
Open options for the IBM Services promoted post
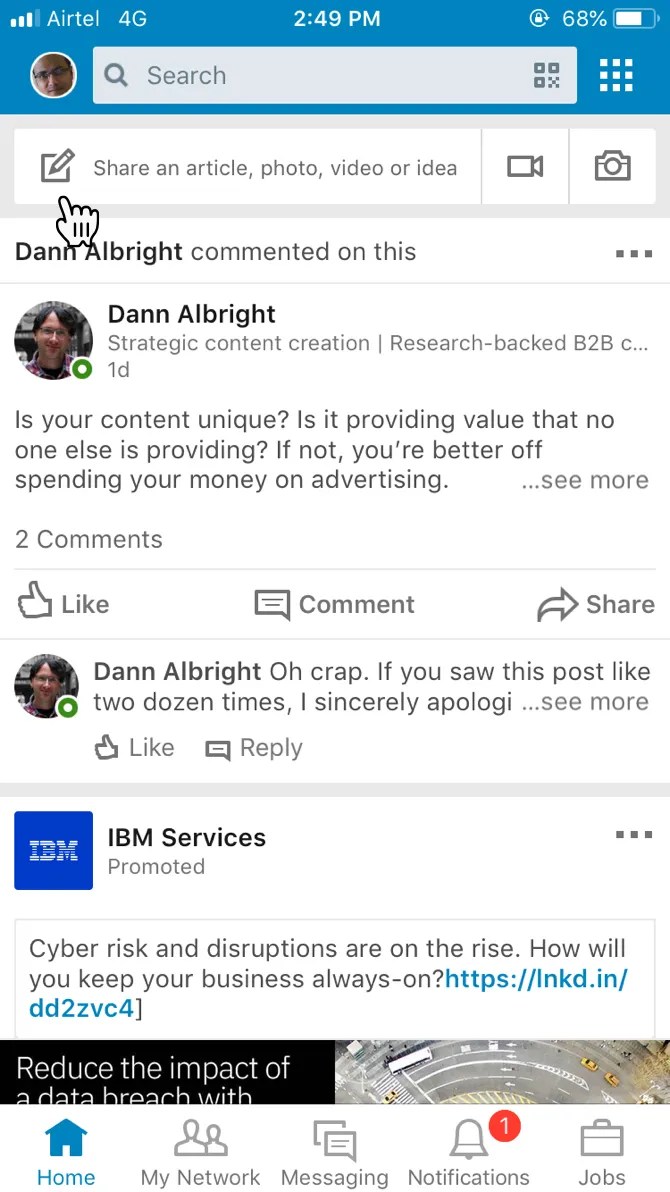(633, 835)
